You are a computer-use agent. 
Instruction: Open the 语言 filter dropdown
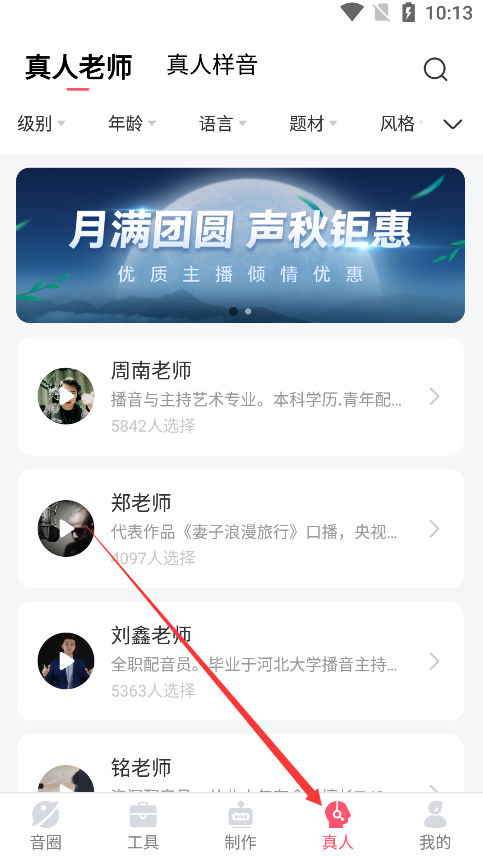click(x=223, y=123)
